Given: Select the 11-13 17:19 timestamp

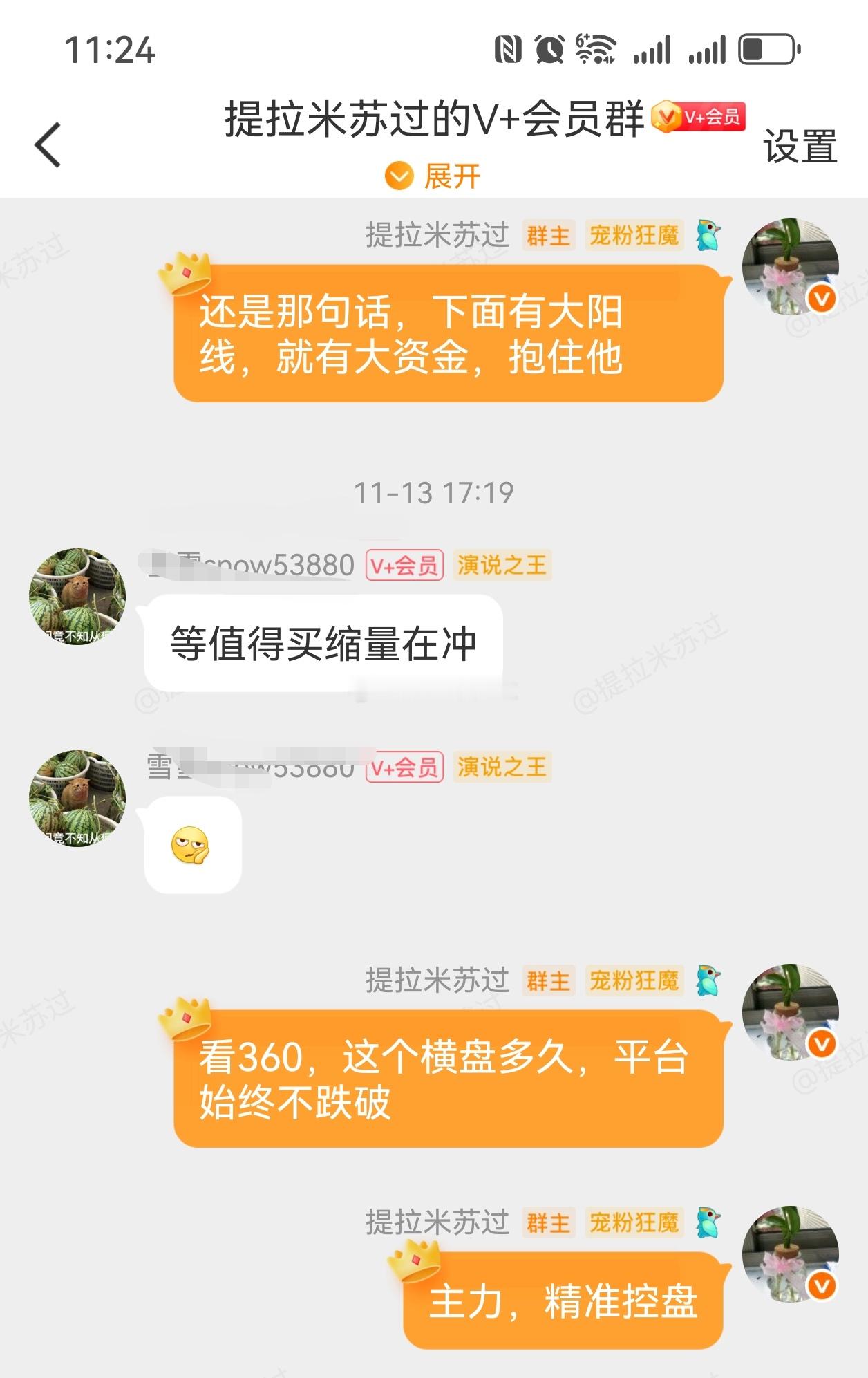Looking at the screenshot, I should point(434,491).
